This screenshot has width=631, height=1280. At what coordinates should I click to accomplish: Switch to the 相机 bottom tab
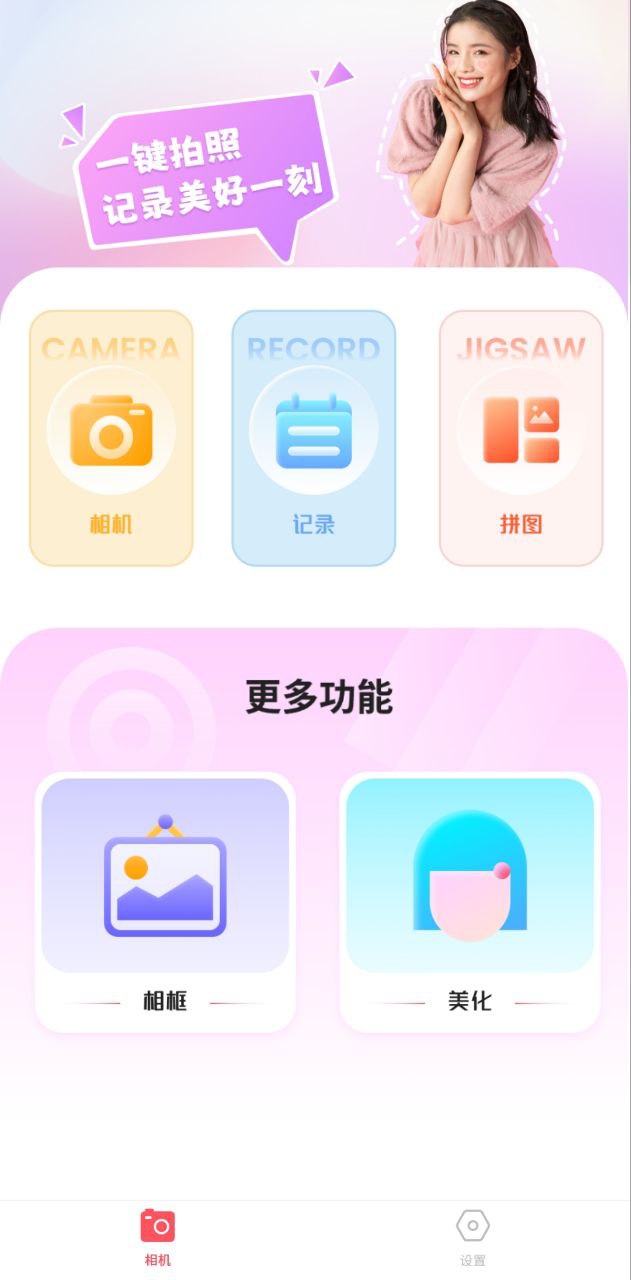tap(158, 1236)
